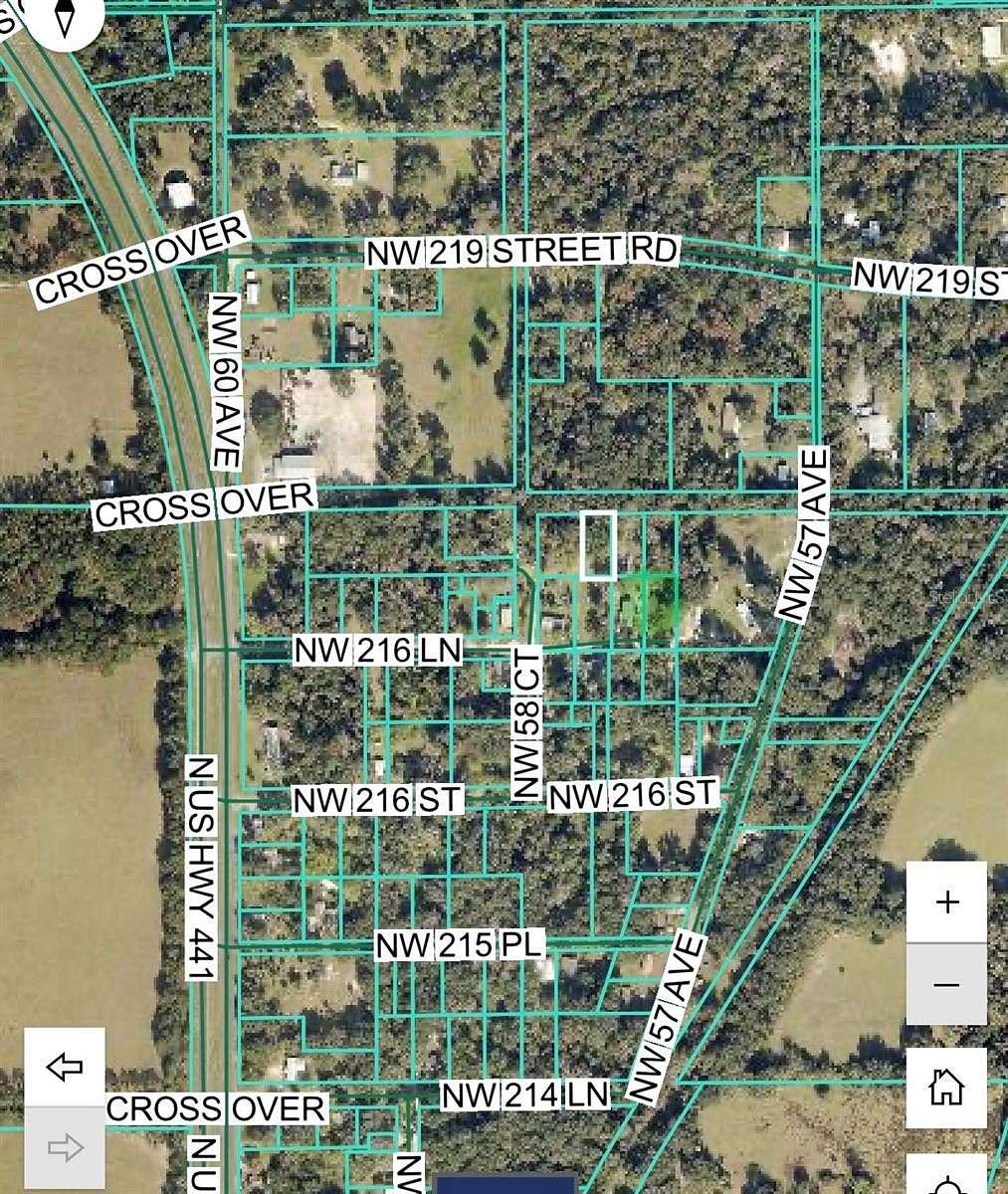Viewport: 1008px width, 1194px height.
Task: Click the NW 216 LN street label
Action: (x=378, y=653)
